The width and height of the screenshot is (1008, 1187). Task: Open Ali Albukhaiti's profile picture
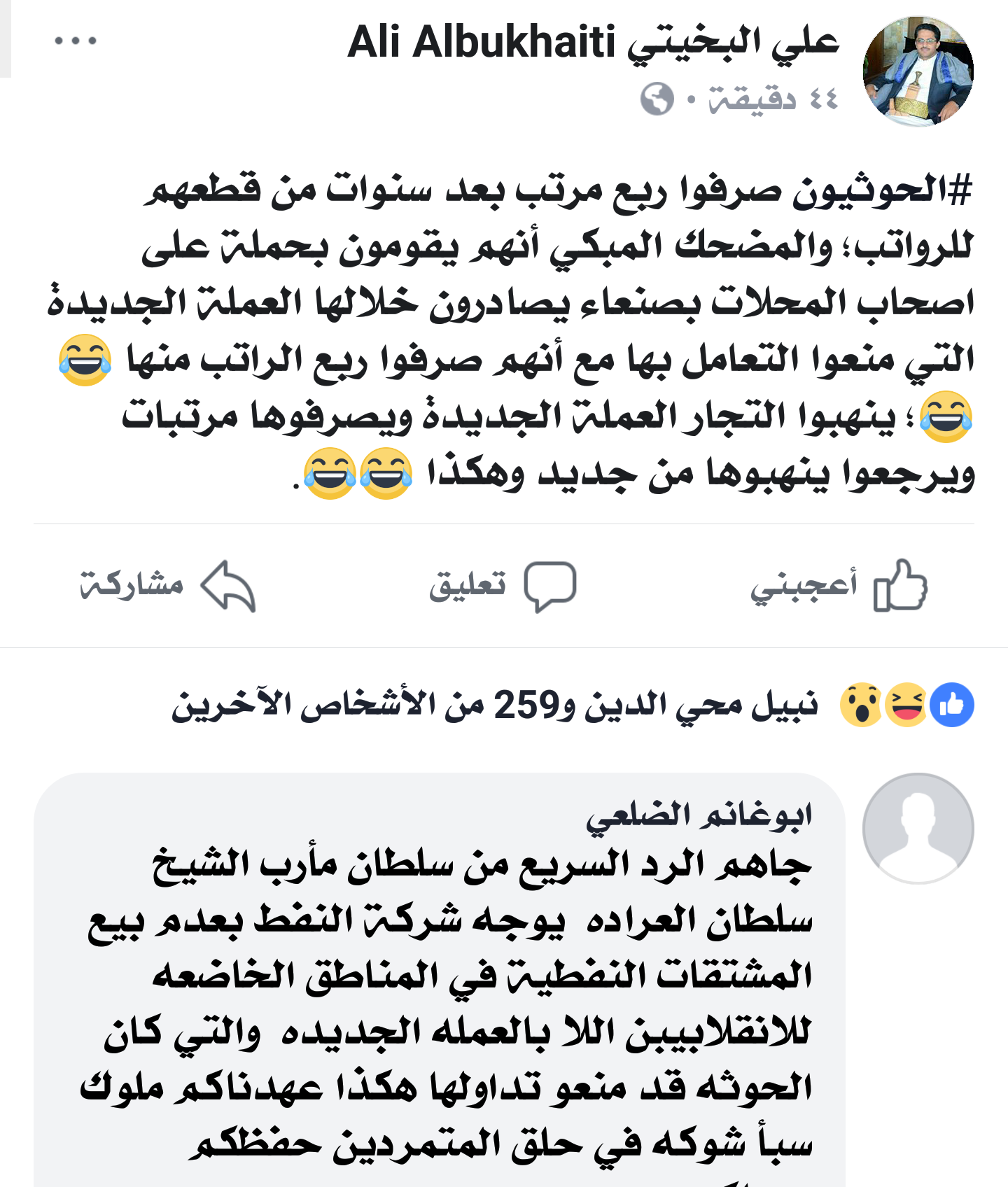(x=918, y=71)
